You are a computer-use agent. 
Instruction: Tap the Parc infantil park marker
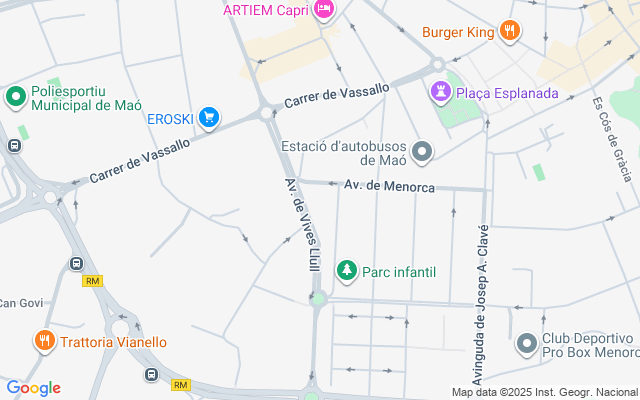(x=346, y=270)
